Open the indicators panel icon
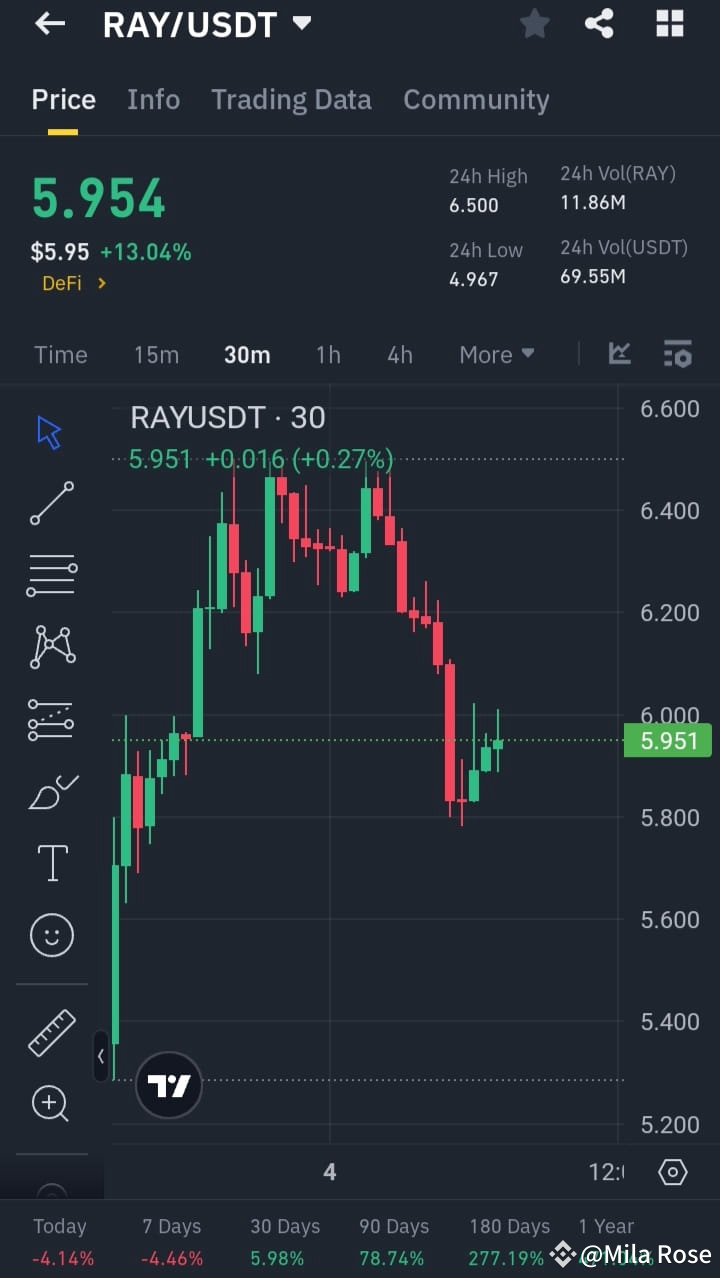This screenshot has width=720, height=1278. pos(677,353)
